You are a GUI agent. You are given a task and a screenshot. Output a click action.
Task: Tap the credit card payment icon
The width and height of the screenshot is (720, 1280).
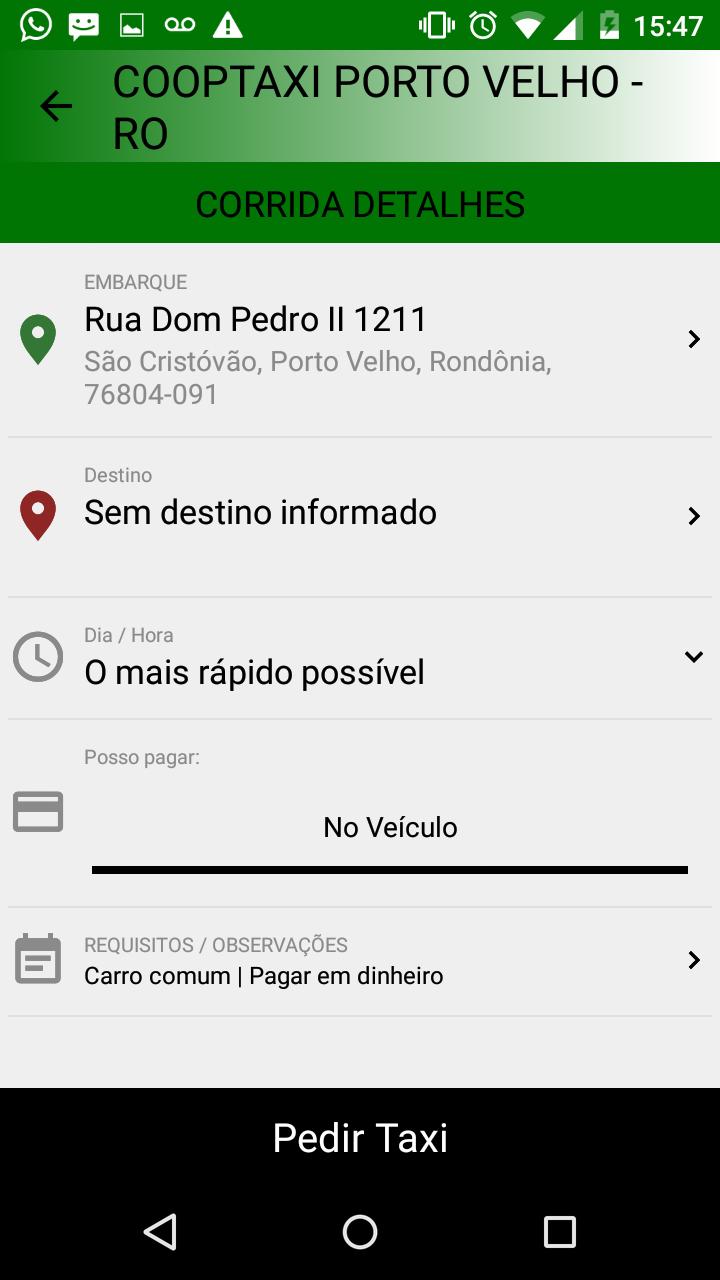tap(37, 812)
